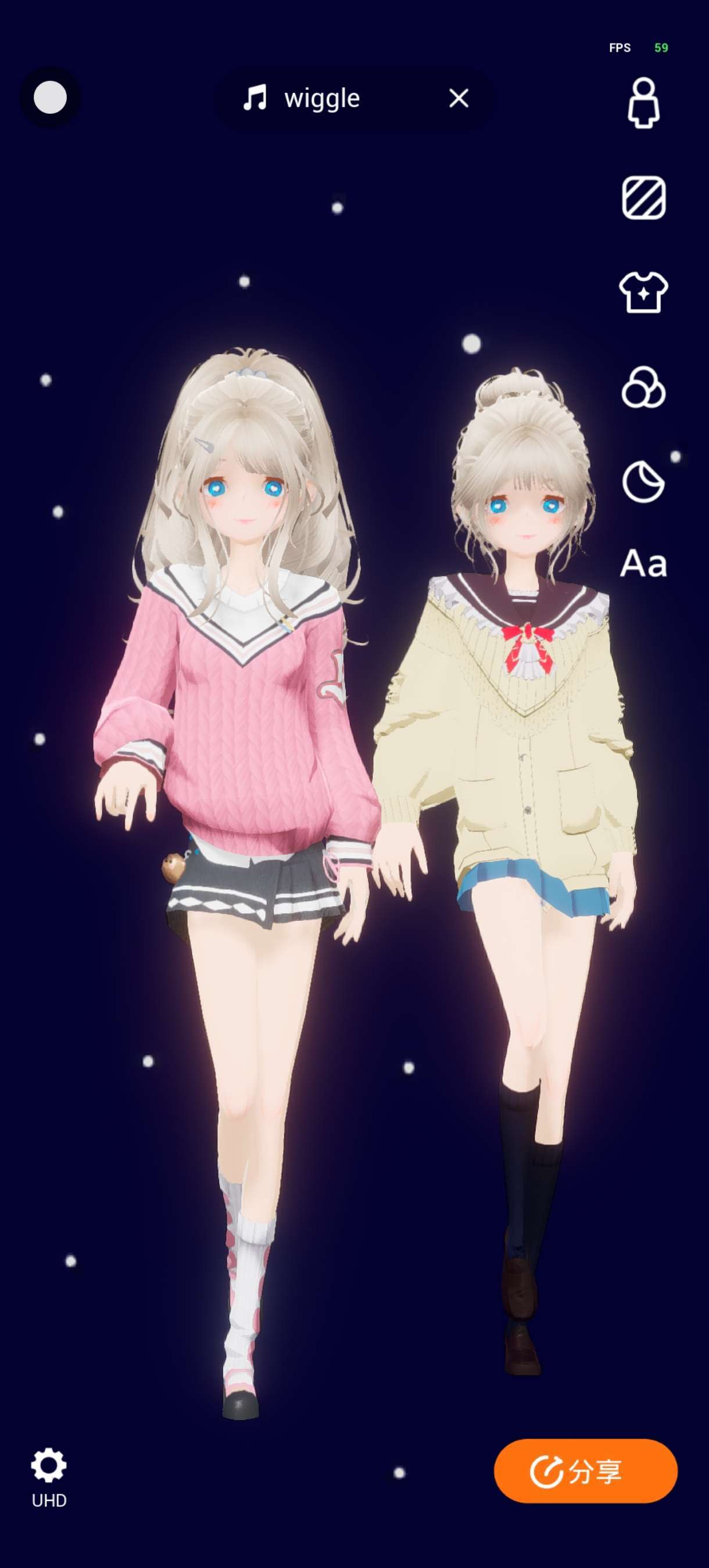Remove the wiggle music track
This screenshot has width=709, height=1568.
click(458, 98)
